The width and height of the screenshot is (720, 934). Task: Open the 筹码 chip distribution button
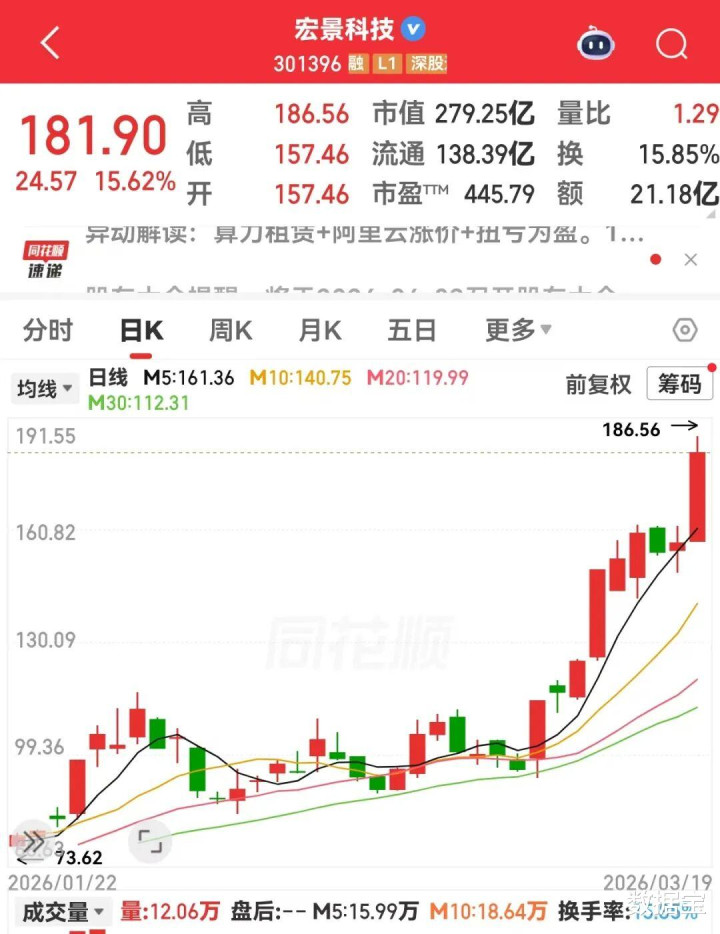coord(680,384)
